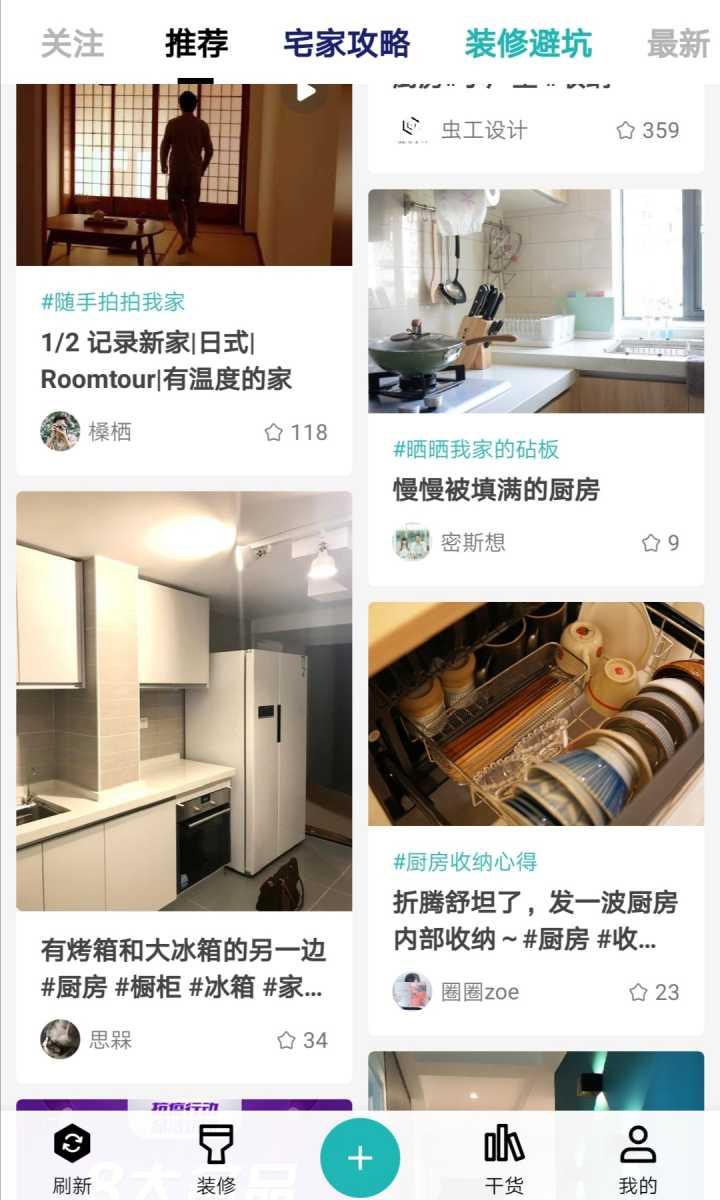Viewport: 720px width, 1200px height.
Task: Tap the #厨房收纳心得 hashtag
Action: click(465, 861)
